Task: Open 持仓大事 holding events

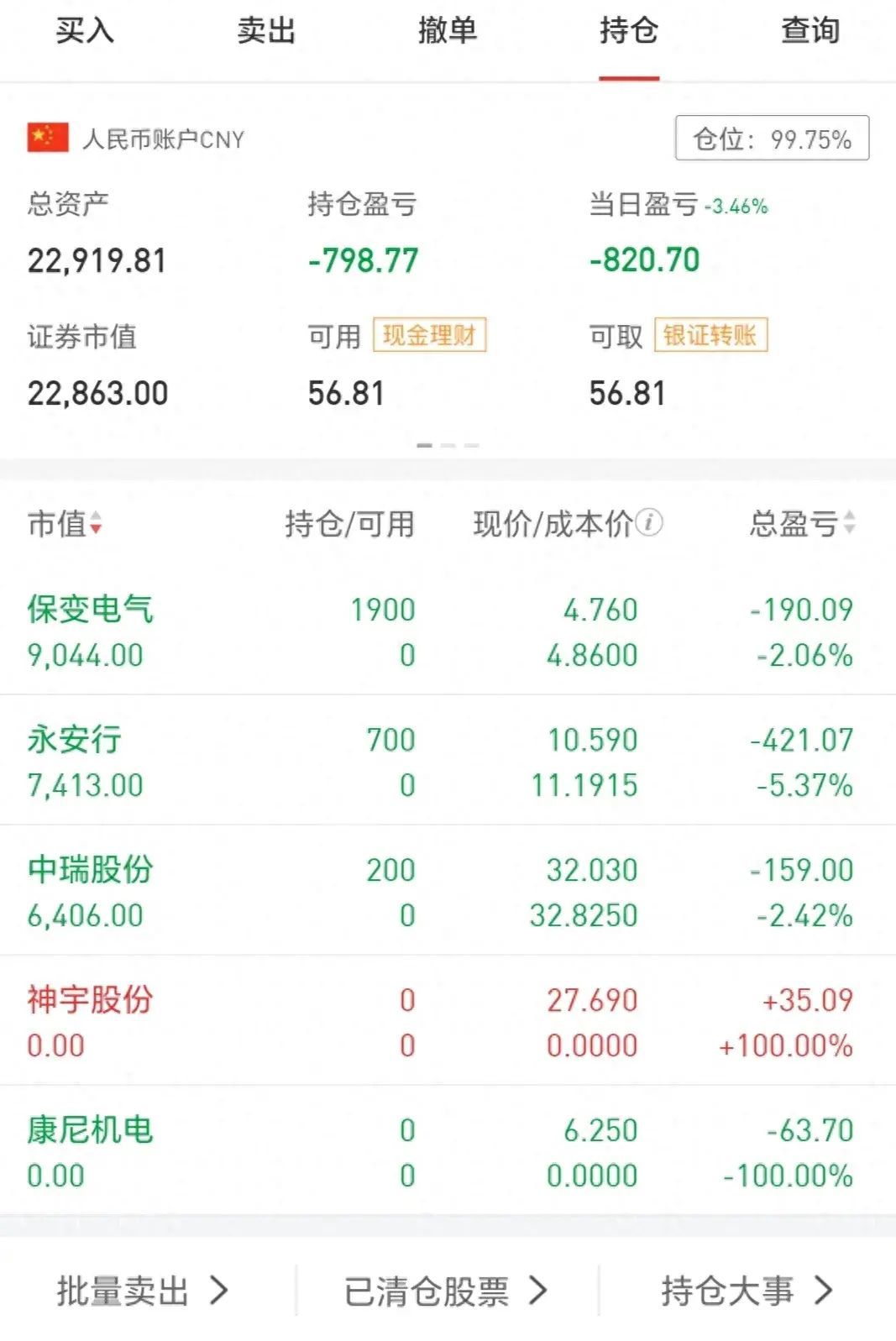Action: [747, 1291]
